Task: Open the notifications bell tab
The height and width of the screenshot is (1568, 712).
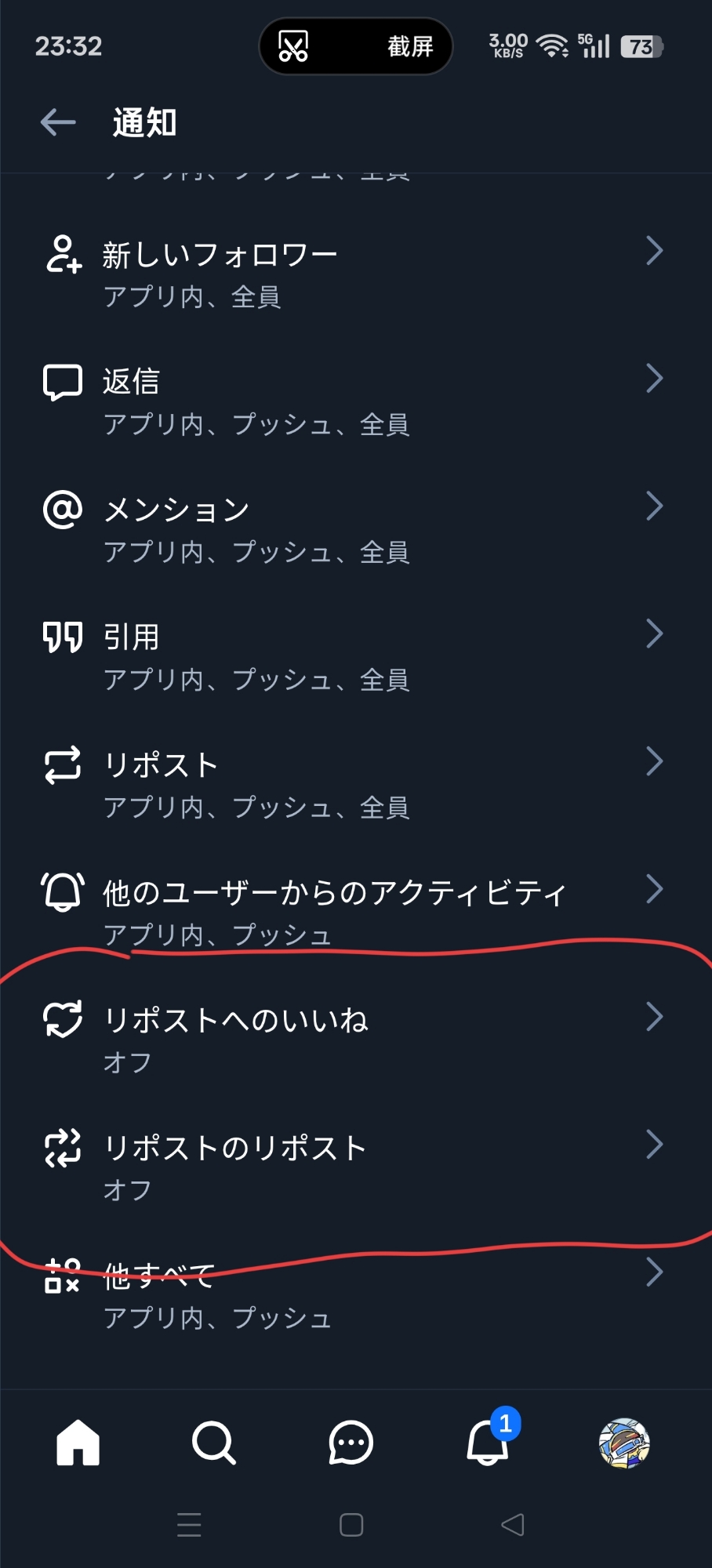Action: pyautogui.click(x=488, y=1443)
